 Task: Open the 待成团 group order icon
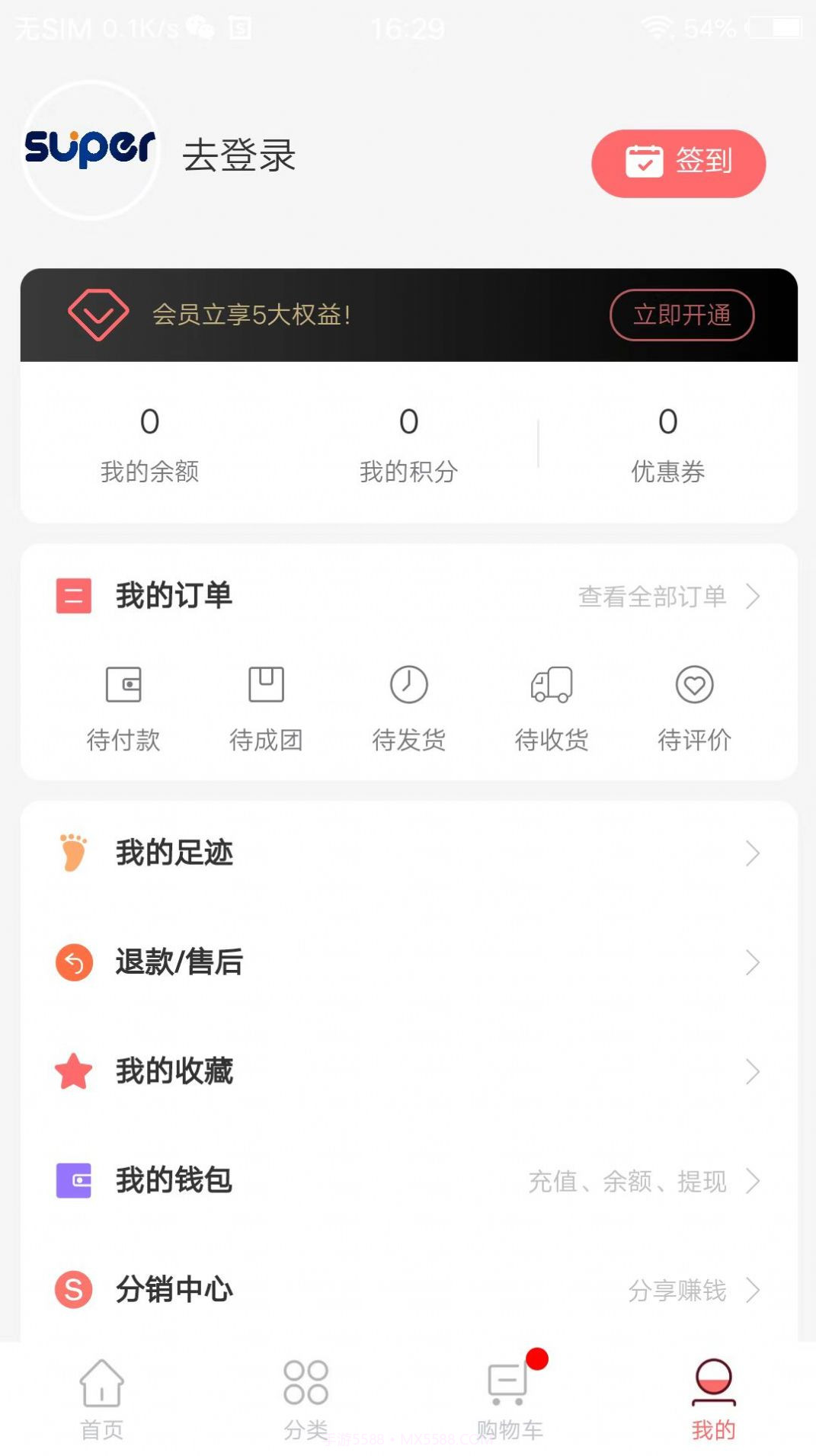pyautogui.click(x=267, y=685)
